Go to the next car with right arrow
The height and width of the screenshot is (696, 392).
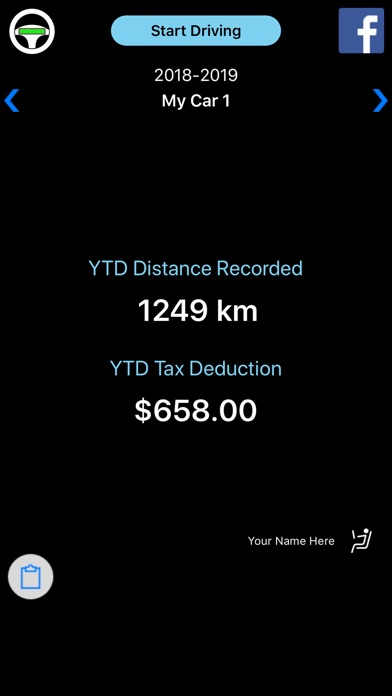(x=380, y=100)
